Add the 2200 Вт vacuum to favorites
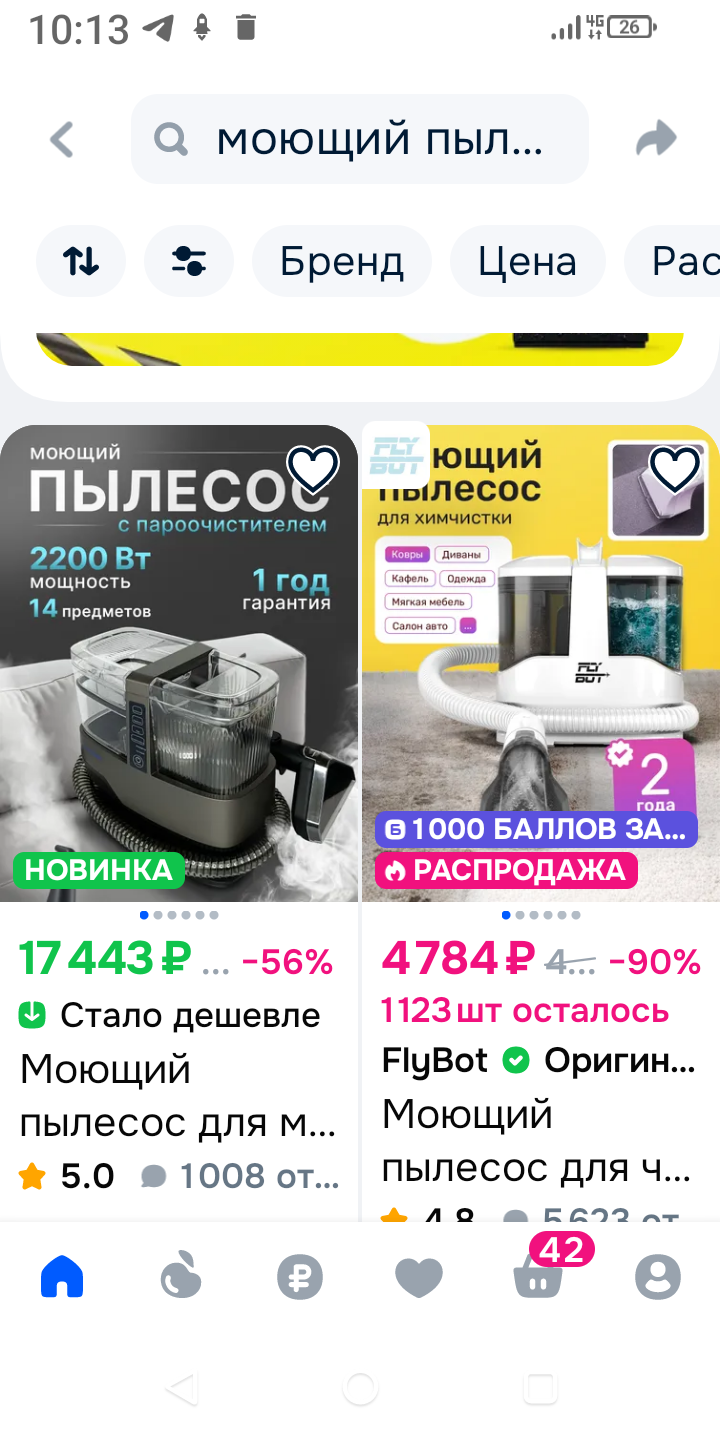Image resolution: width=720 pixels, height=1440 pixels. click(x=313, y=469)
